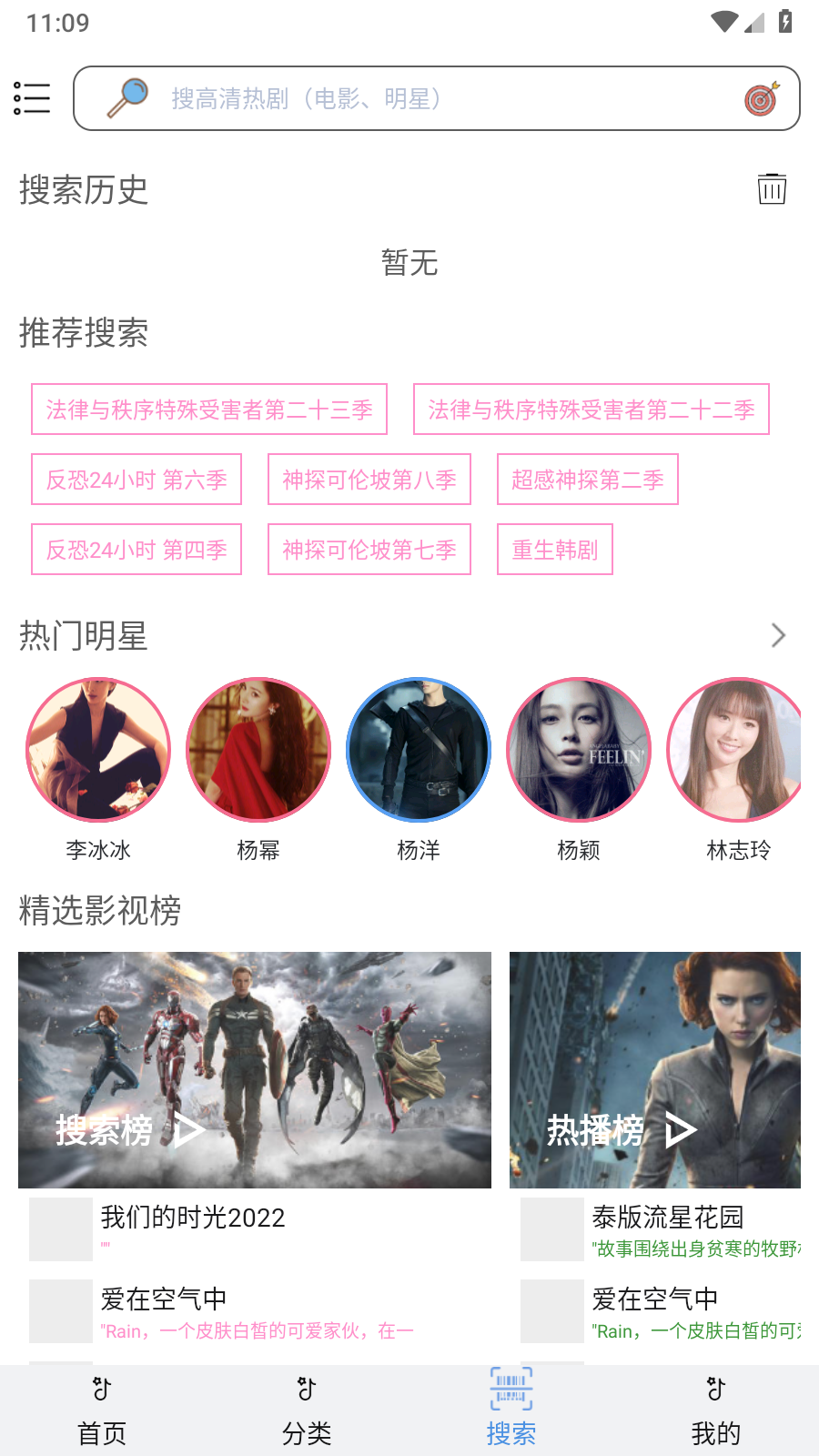Tap the search box for HD dramas
This screenshot has width=819, height=1456.
437,98
